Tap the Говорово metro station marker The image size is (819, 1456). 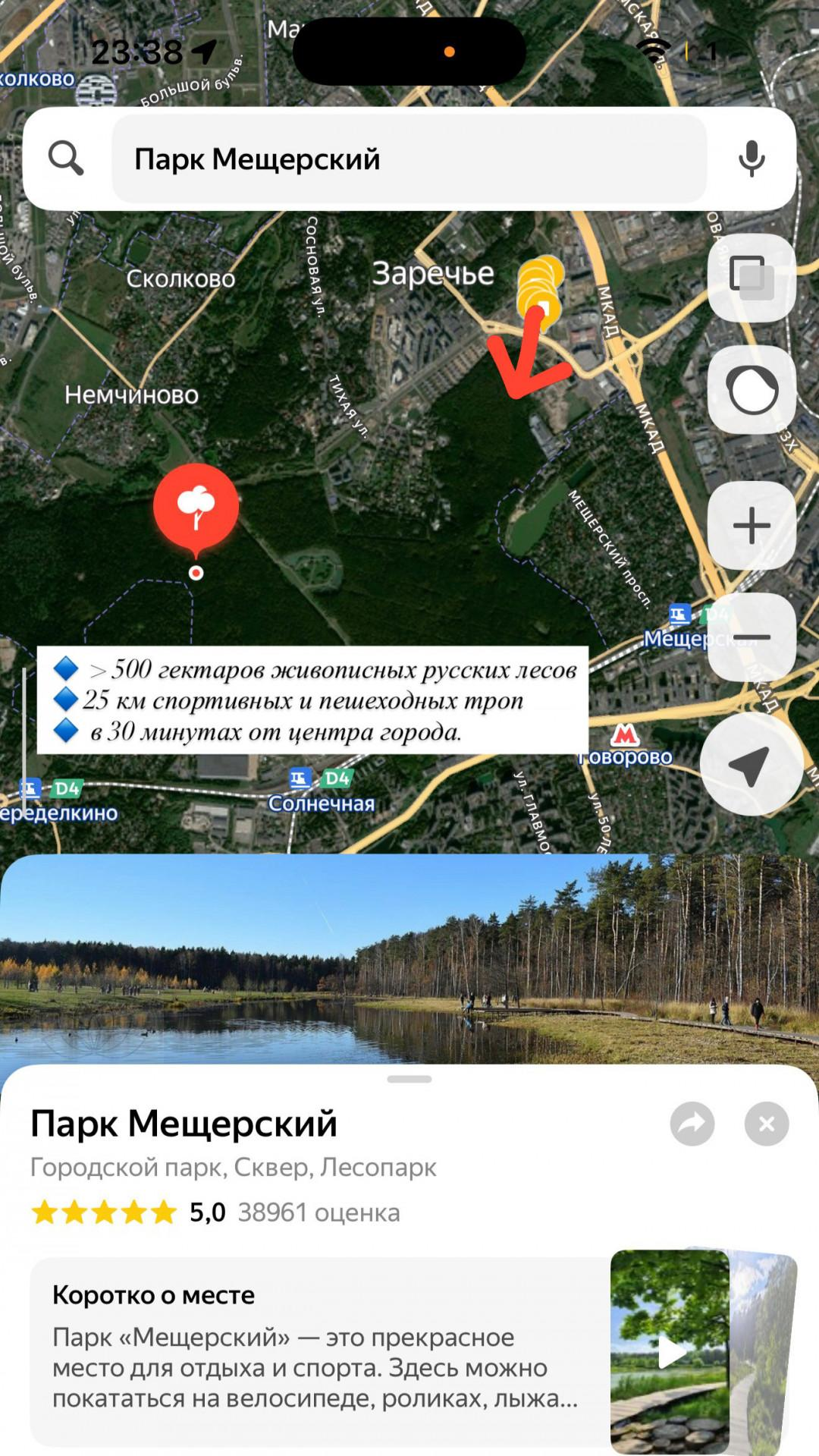click(x=626, y=736)
